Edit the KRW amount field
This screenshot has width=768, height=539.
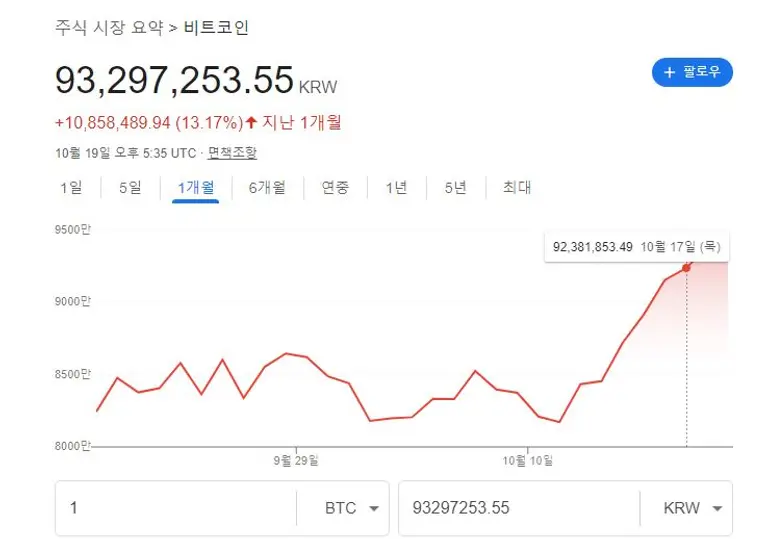coord(518,508)
